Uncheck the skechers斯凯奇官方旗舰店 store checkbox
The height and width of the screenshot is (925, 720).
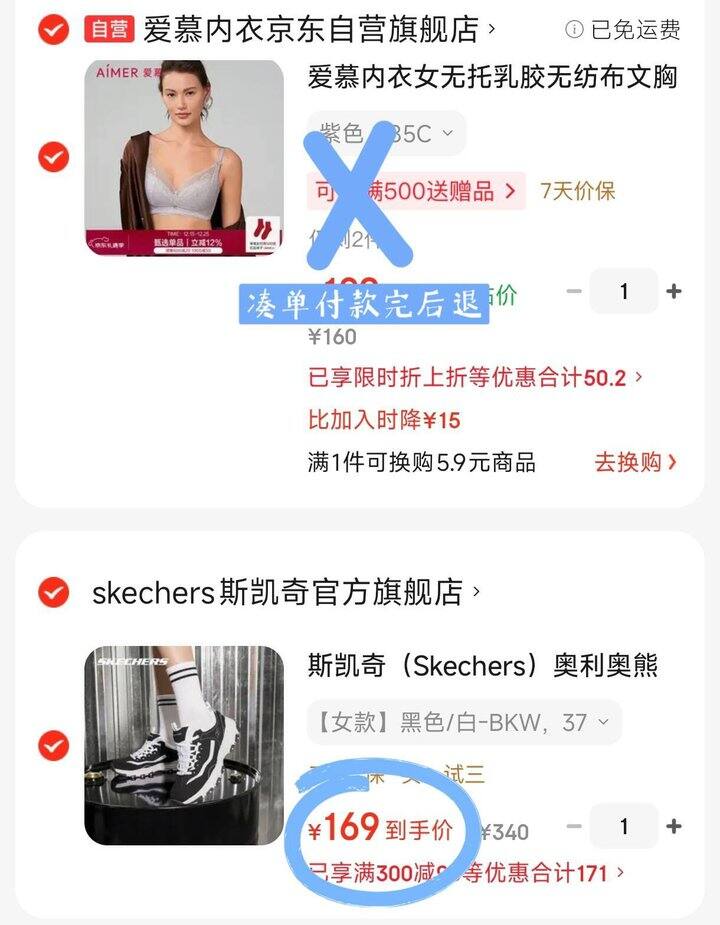(53, 592)
